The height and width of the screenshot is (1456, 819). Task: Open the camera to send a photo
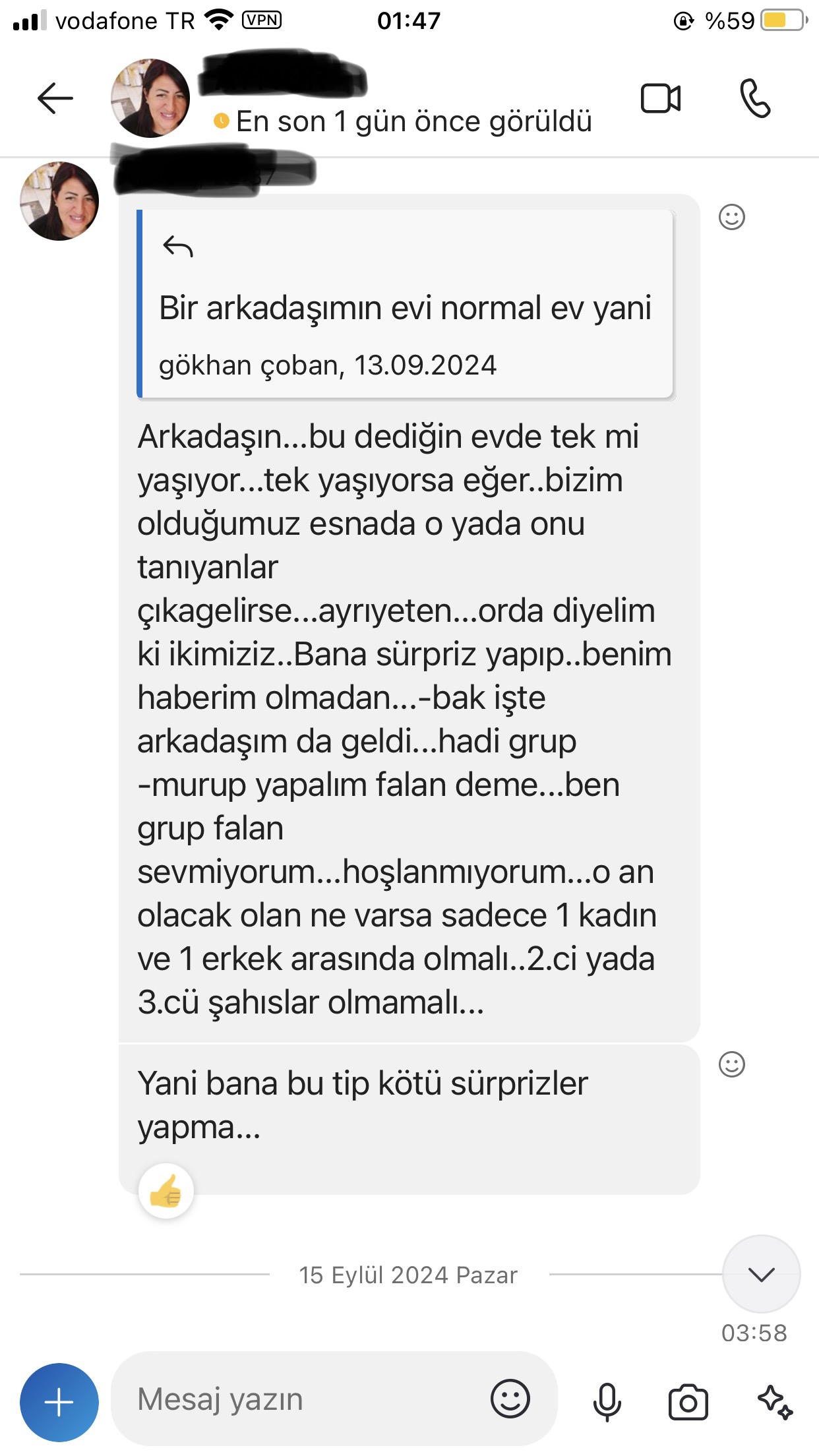688,1402
